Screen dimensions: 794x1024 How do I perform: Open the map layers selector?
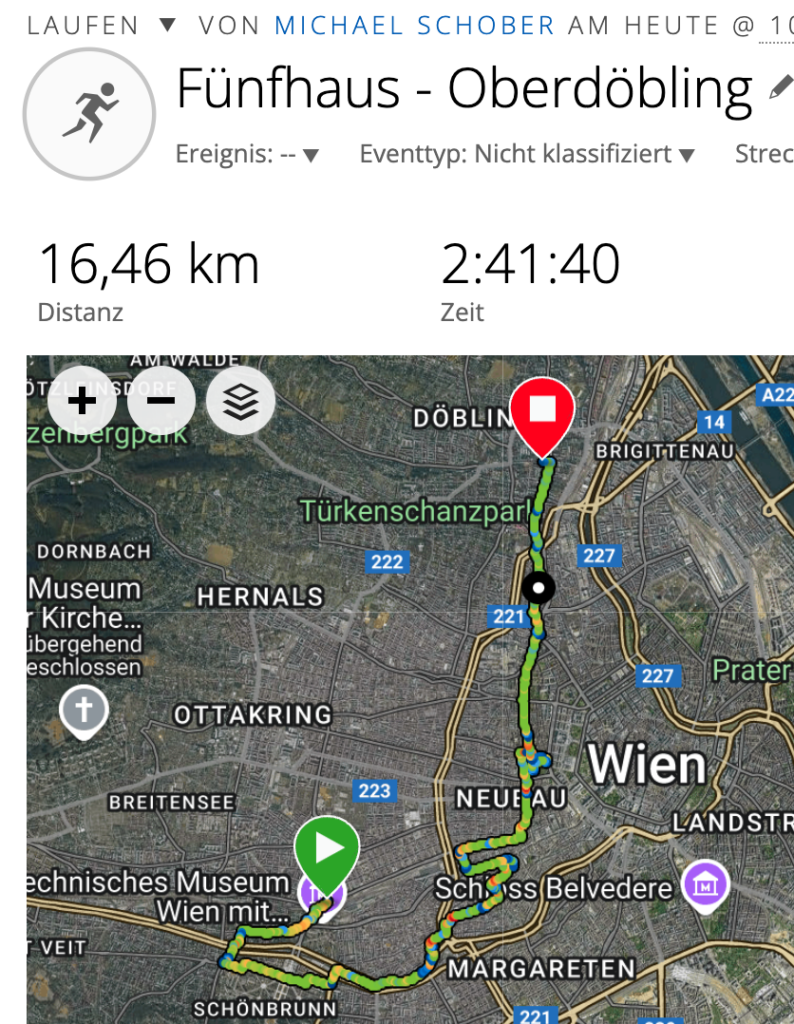240,401
